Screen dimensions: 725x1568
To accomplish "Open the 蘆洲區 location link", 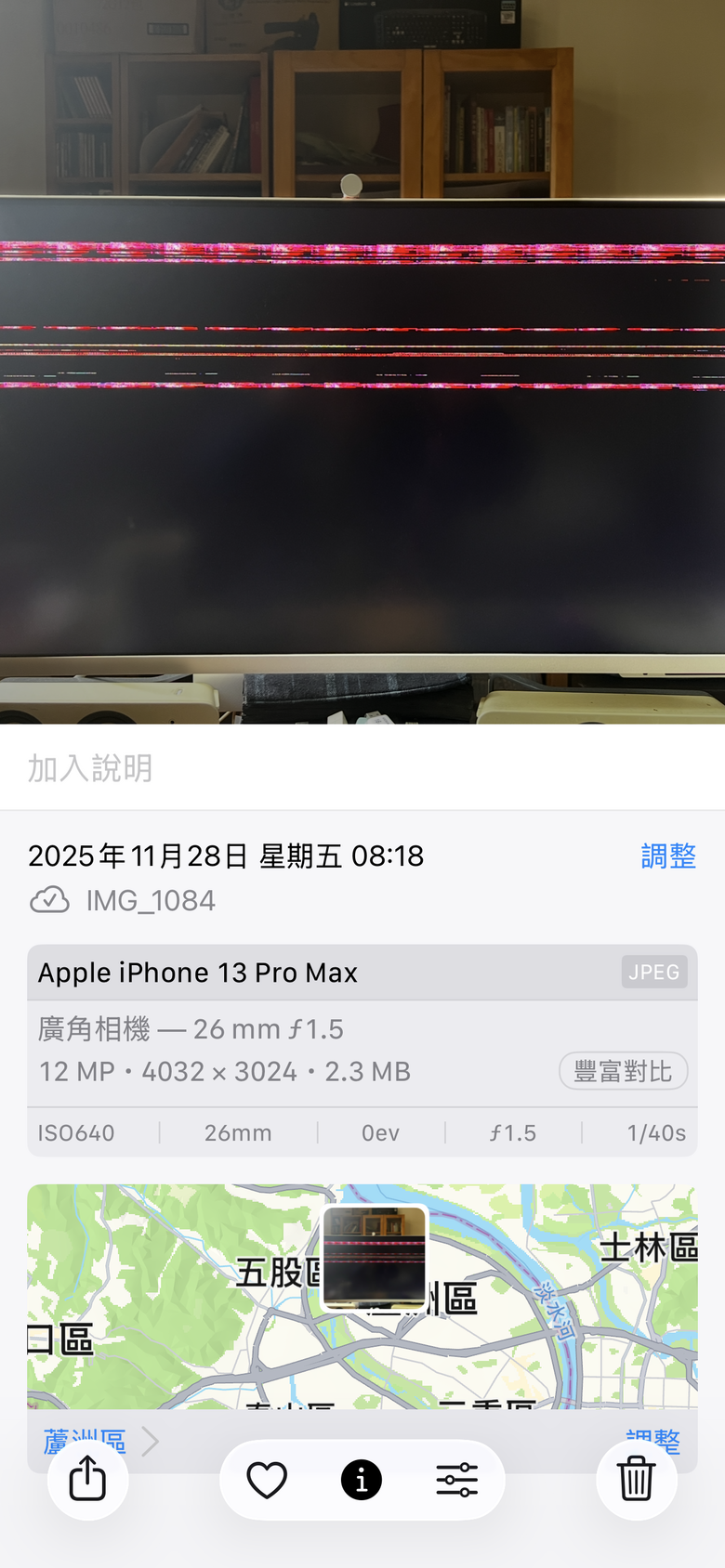I will click(86, 1441).
